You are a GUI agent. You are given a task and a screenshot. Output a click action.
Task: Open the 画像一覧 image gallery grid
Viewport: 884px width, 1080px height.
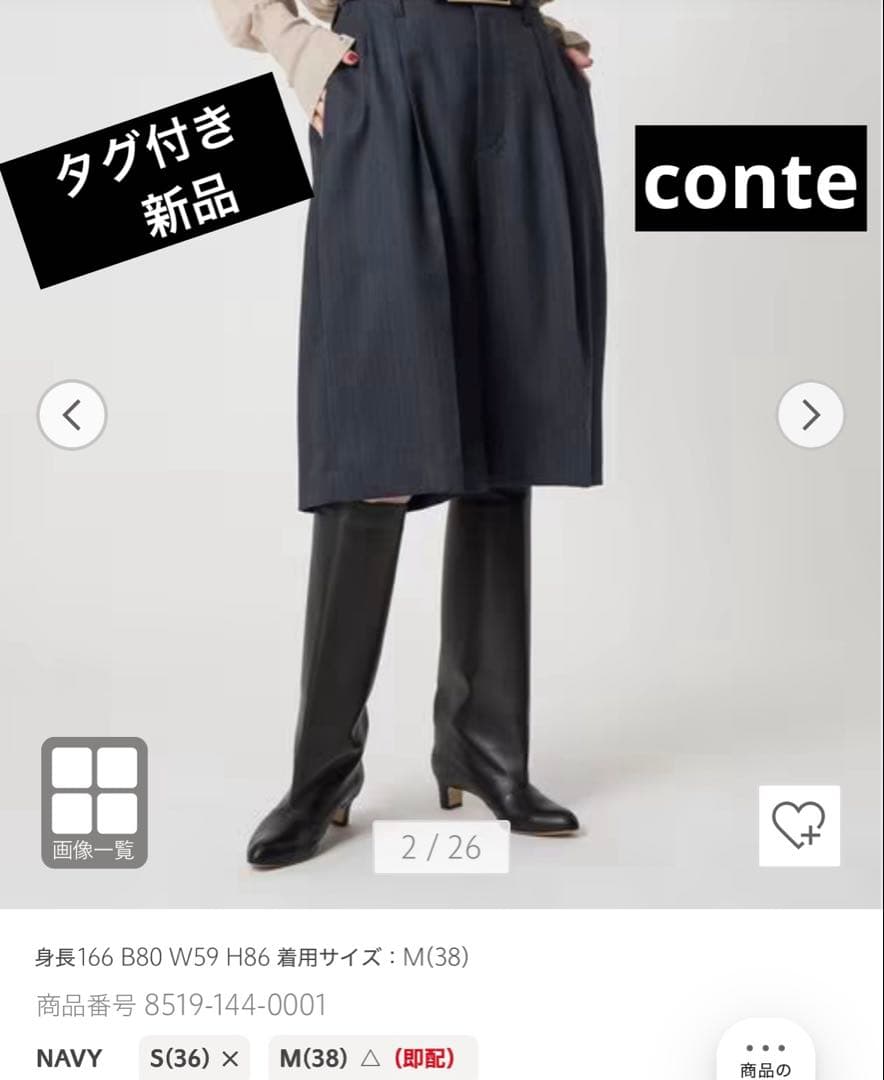[x=94, y=801]
